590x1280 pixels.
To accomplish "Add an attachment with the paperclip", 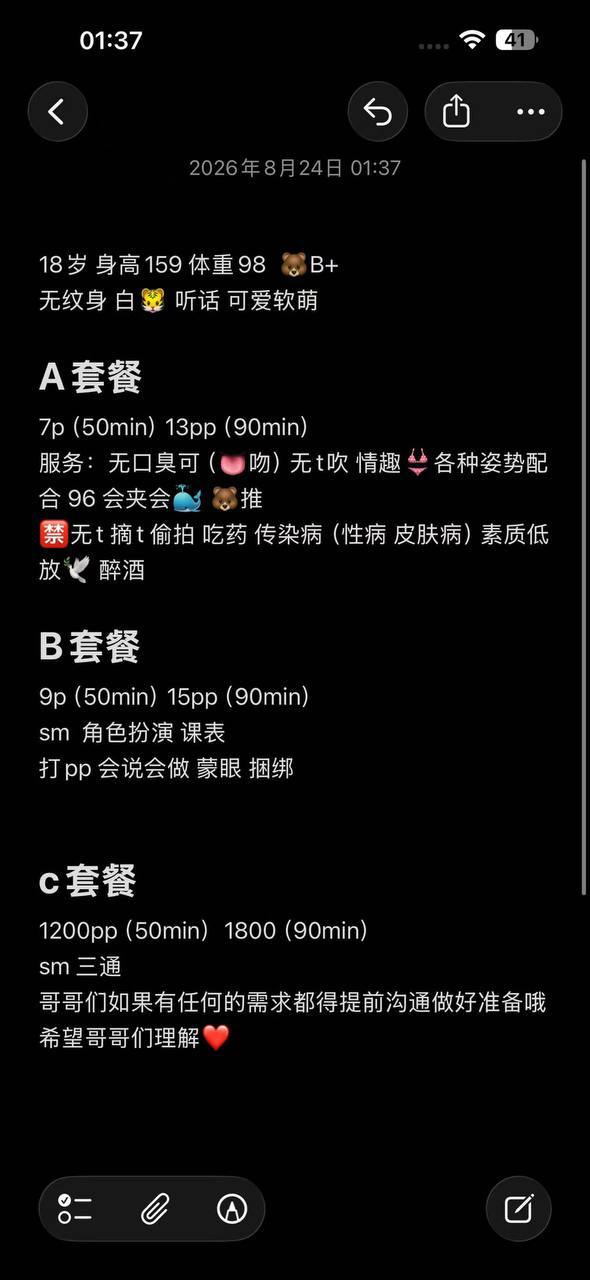I will click(x=153, y=1209).
